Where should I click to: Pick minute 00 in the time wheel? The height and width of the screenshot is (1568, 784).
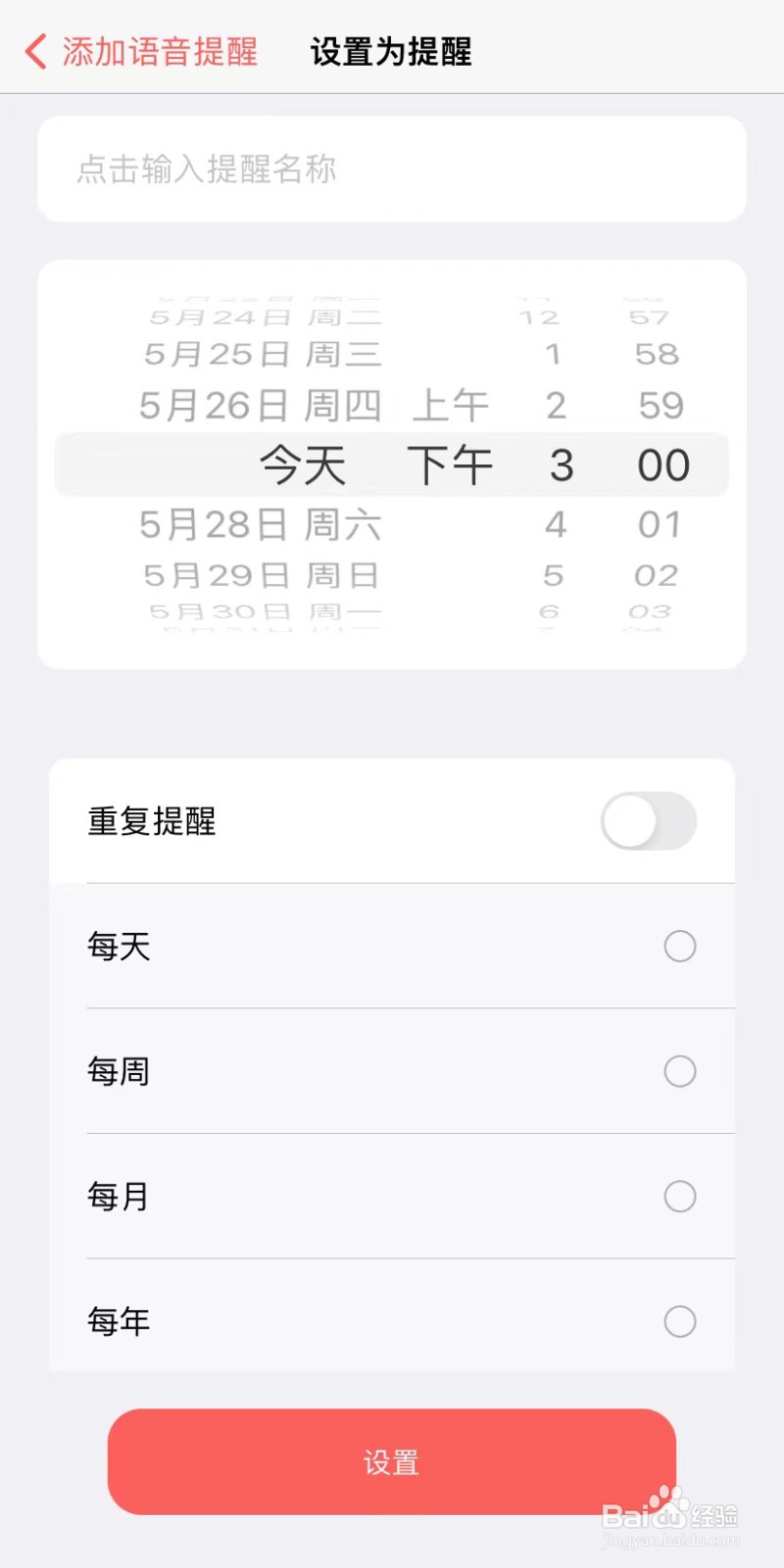tap(661, 465)
